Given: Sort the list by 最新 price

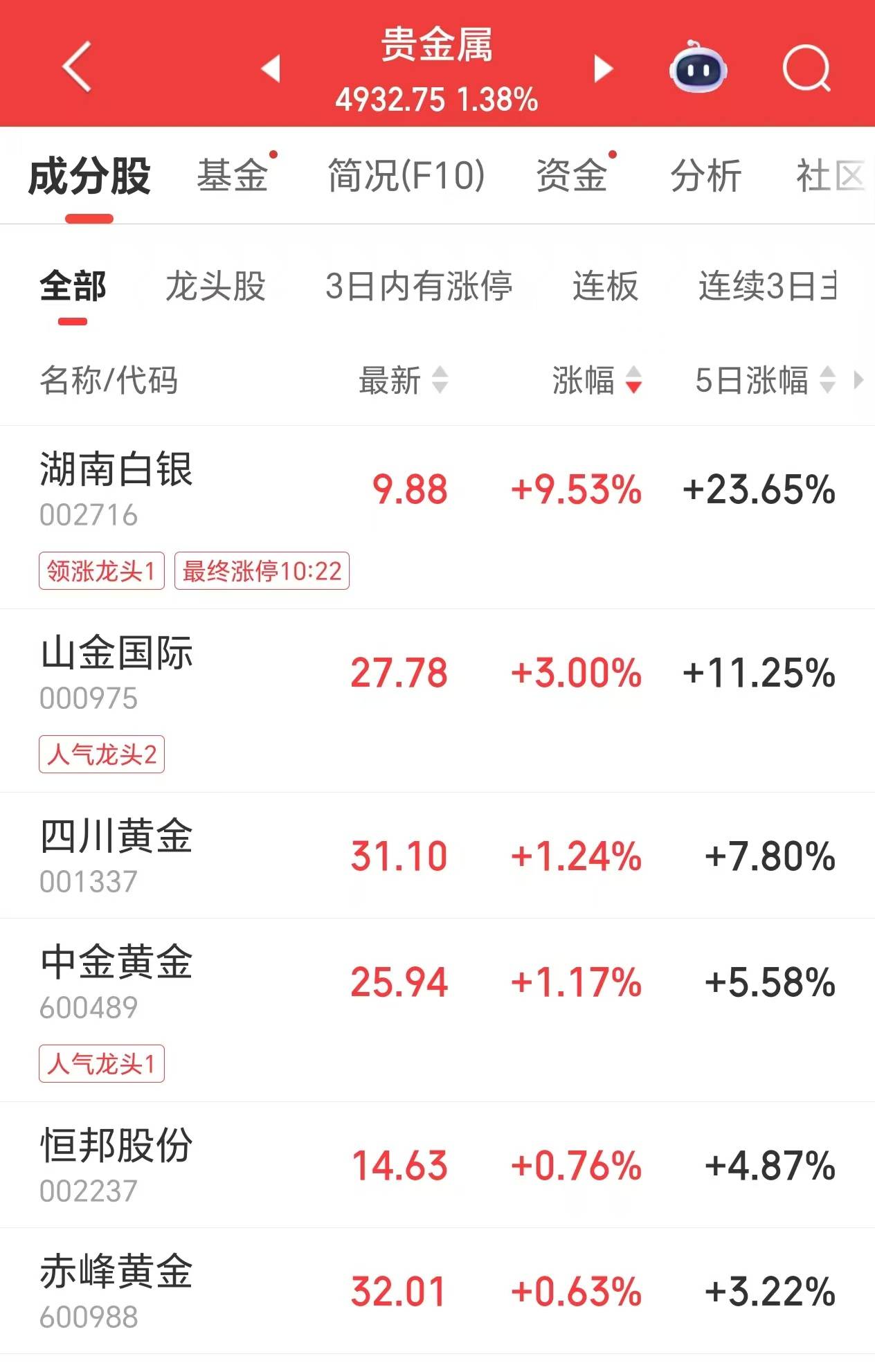Looking at the screenshot, I should (x=402, y=380).
